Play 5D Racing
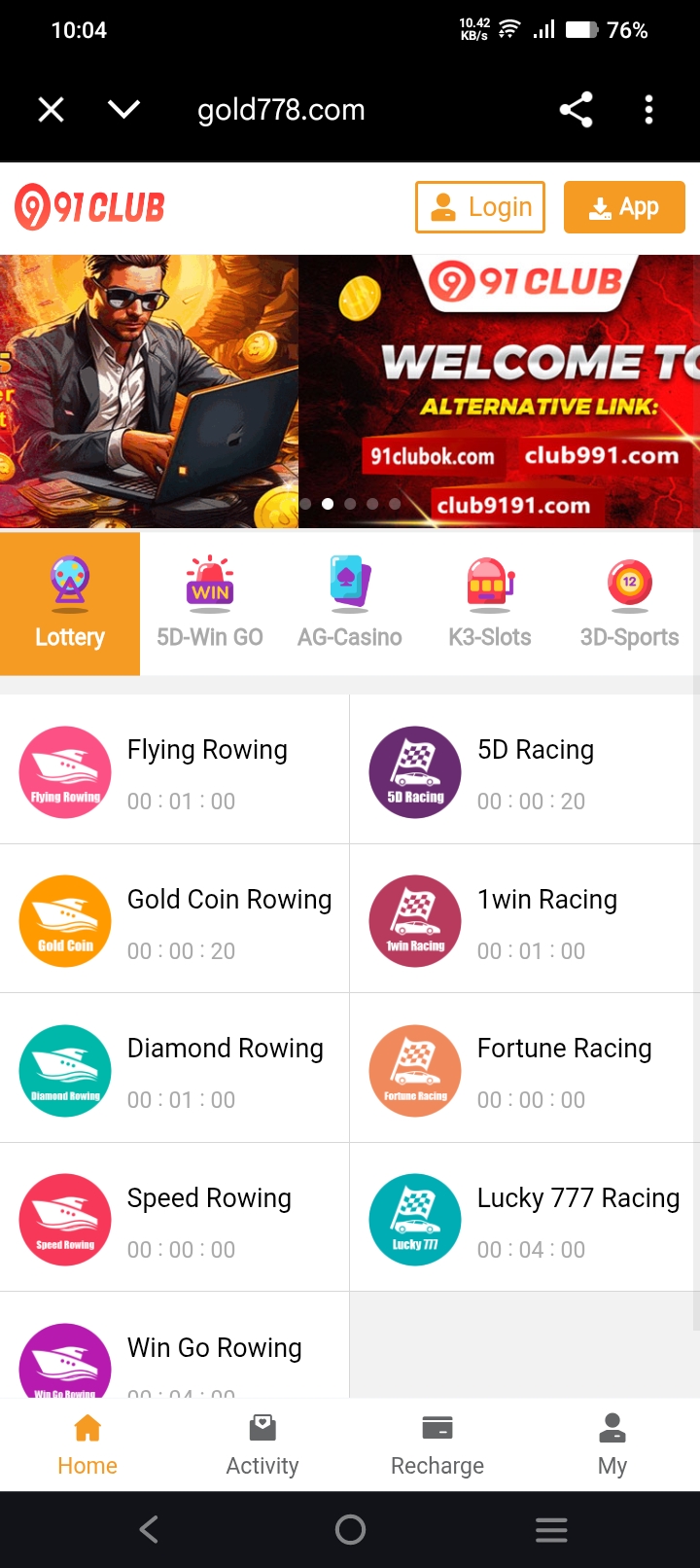Image resolution: width=700 pixels, height=1568 pixels. click(525, 770)
